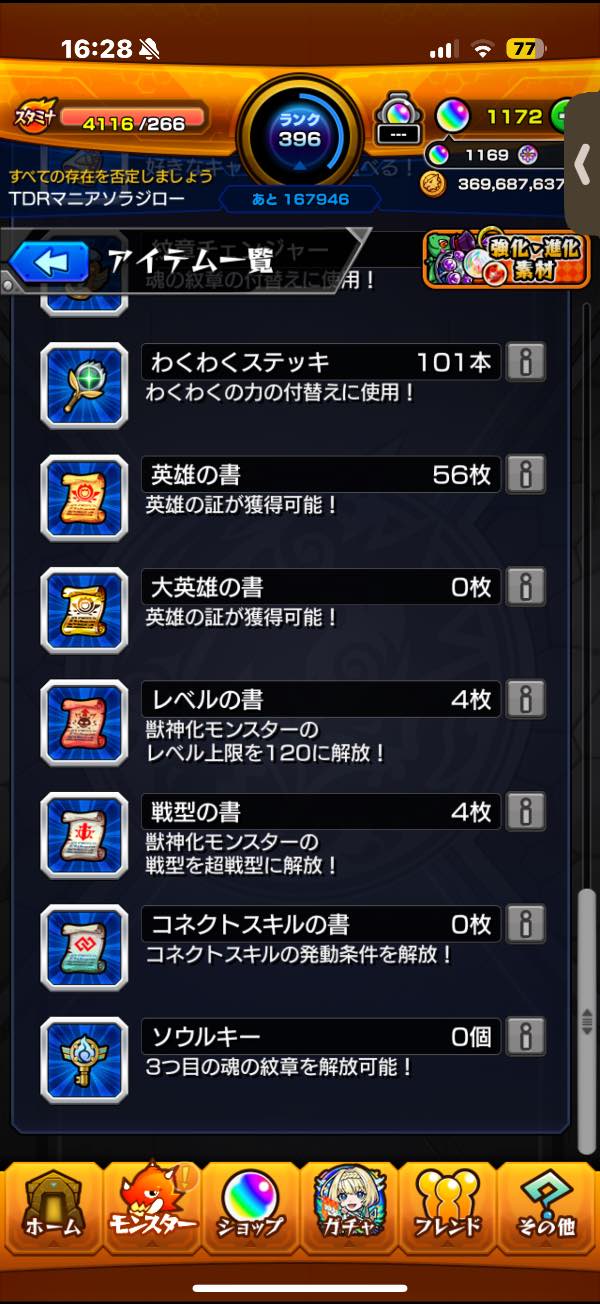
Task: Open info for レベルの書
Action: point(526,699)
